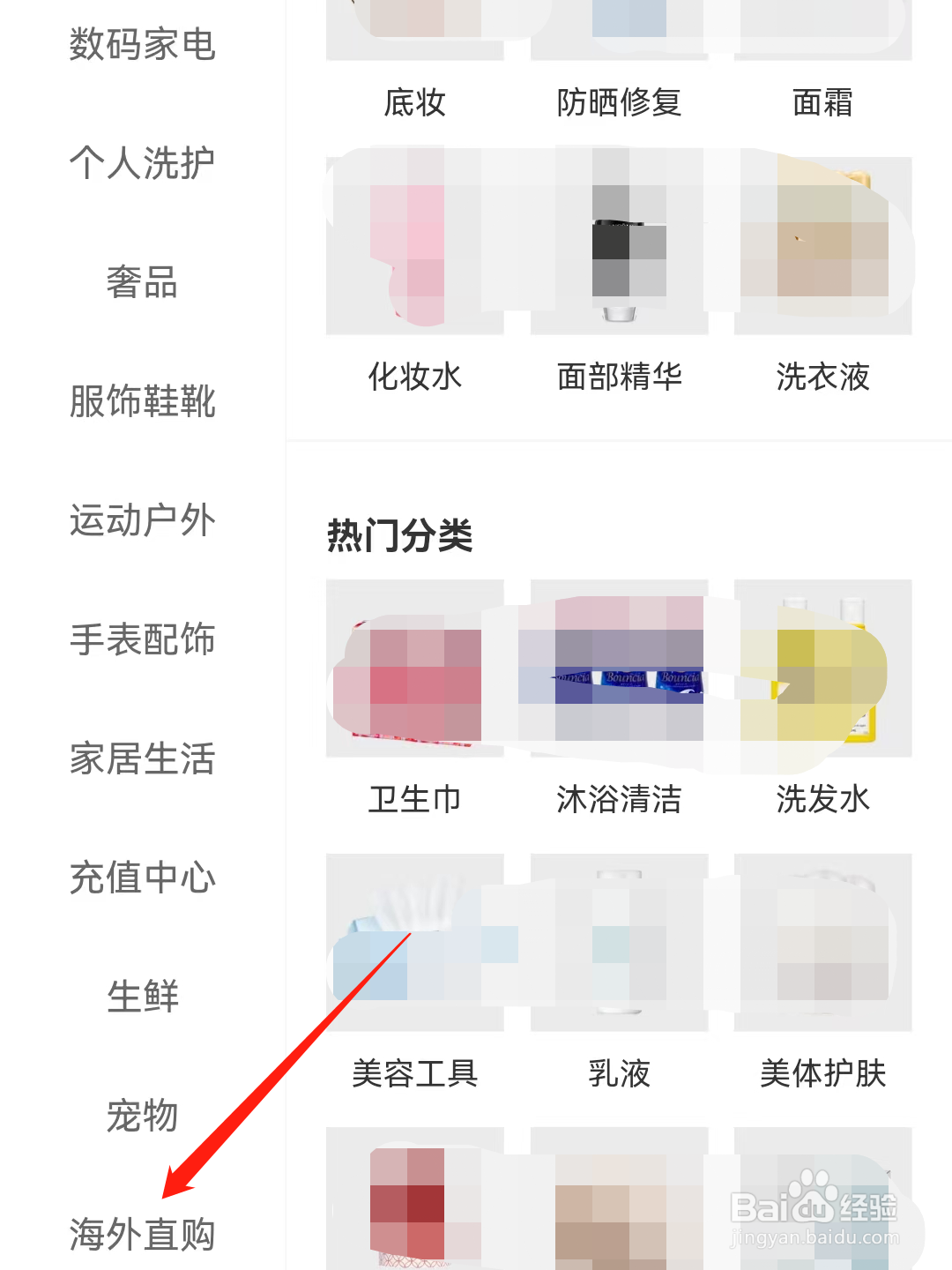This screenshot has height=1270, width=952.
Task: Select the 宠物 category
Action: point(142,1116)
